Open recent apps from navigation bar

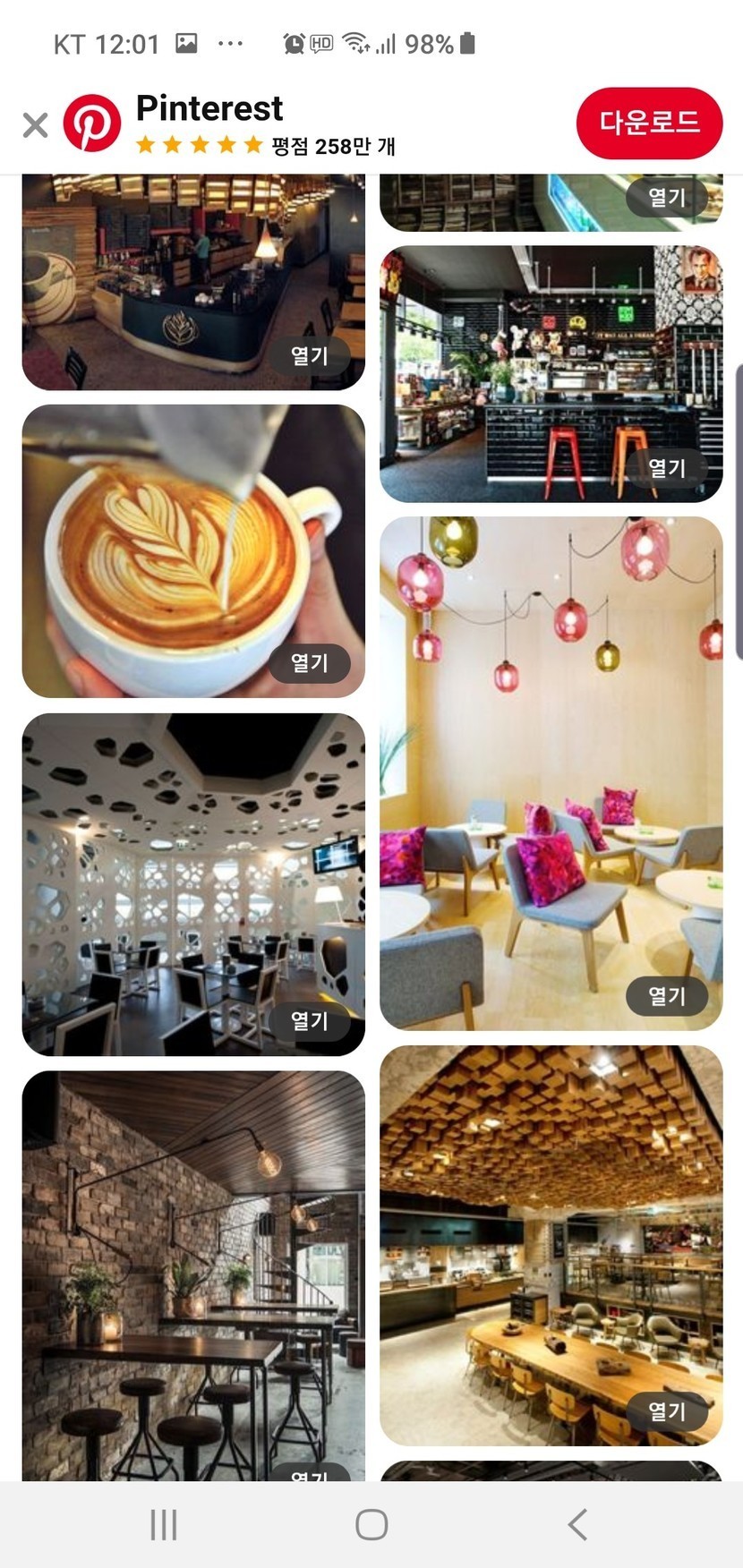click(164, 1524)
